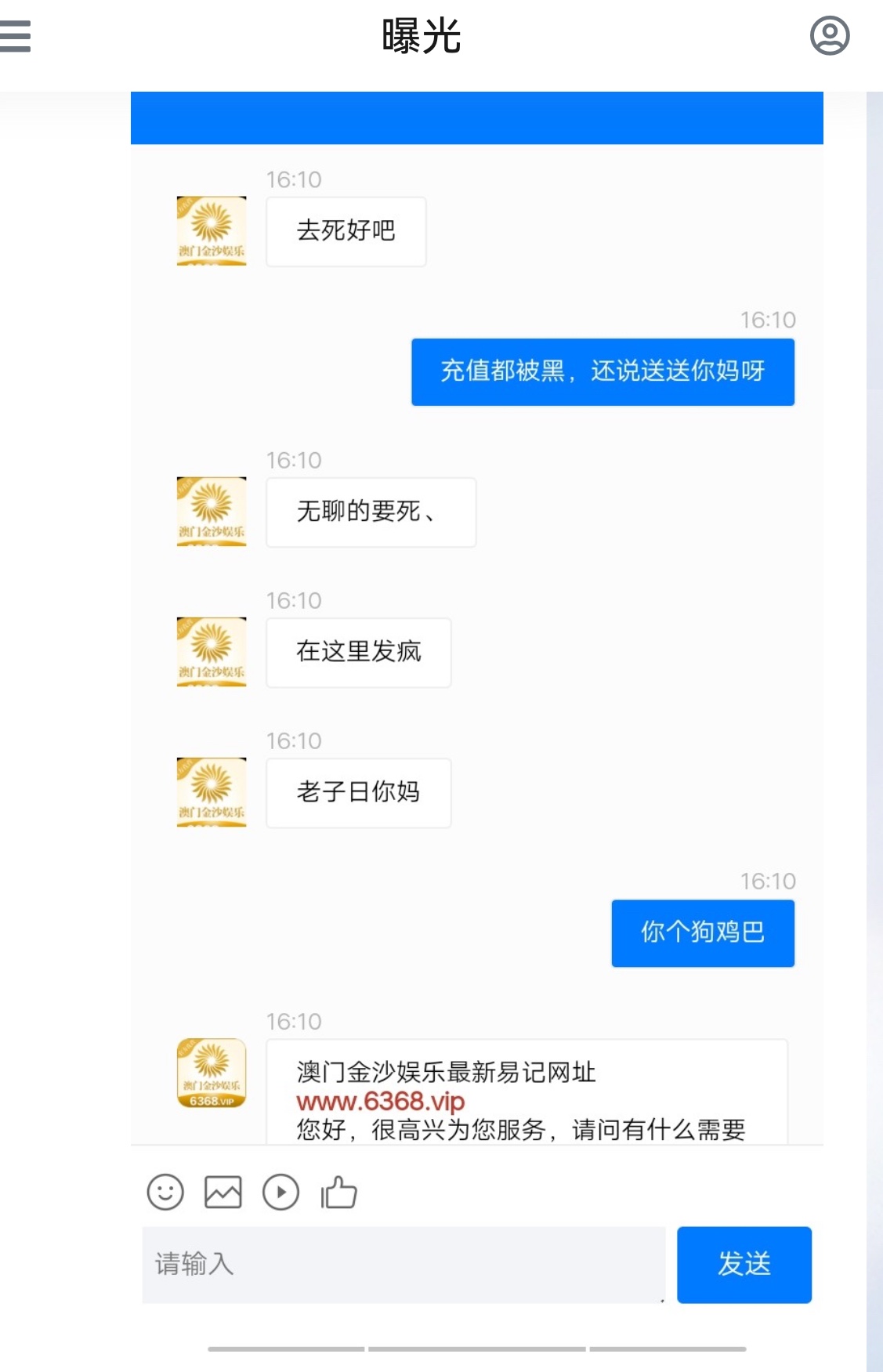Click the 6368.VIP avatar next to welcome message
The image size is (883, 1372).
click(210, 1073)
